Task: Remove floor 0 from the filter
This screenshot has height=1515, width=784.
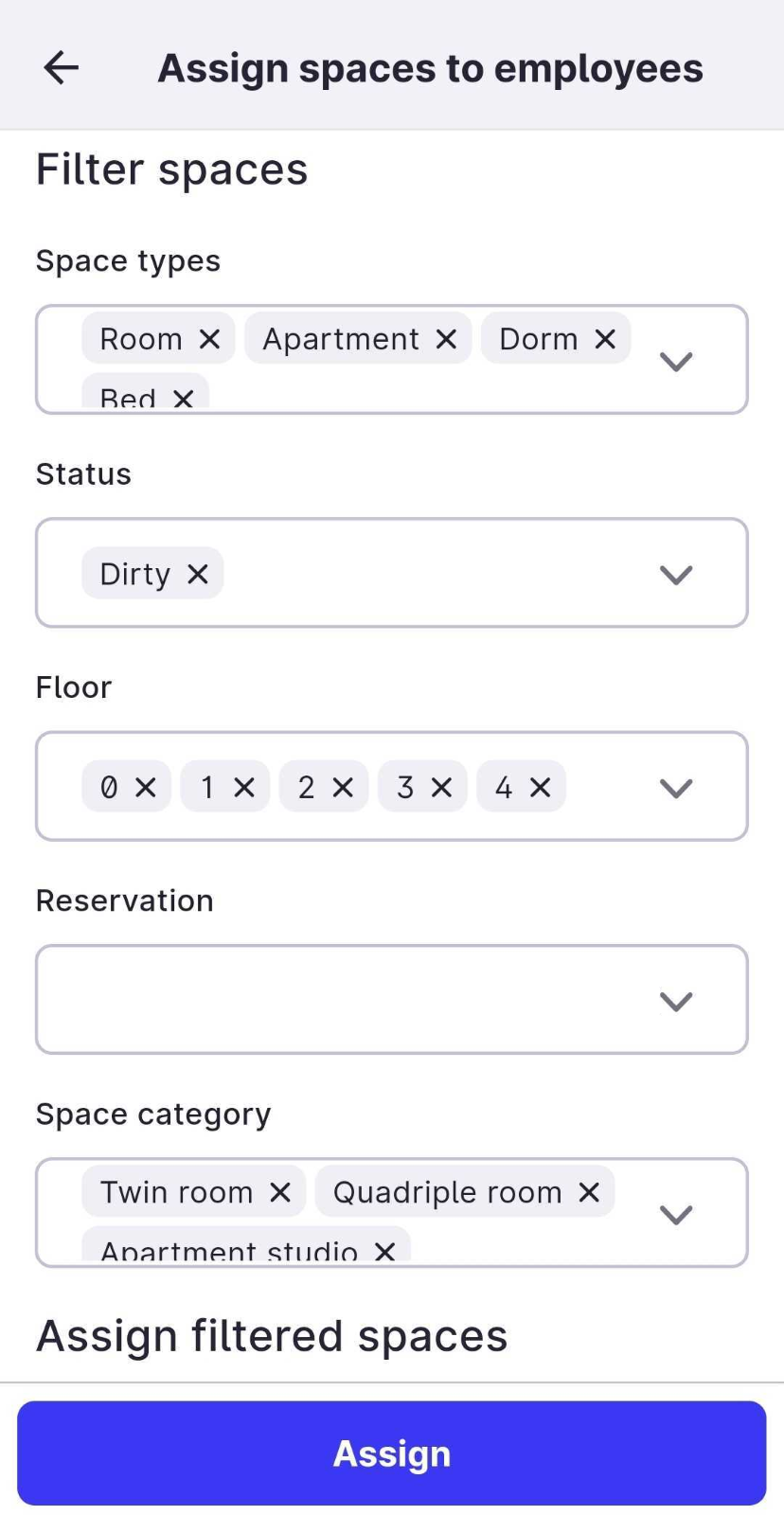Action: tap(147, 786)
